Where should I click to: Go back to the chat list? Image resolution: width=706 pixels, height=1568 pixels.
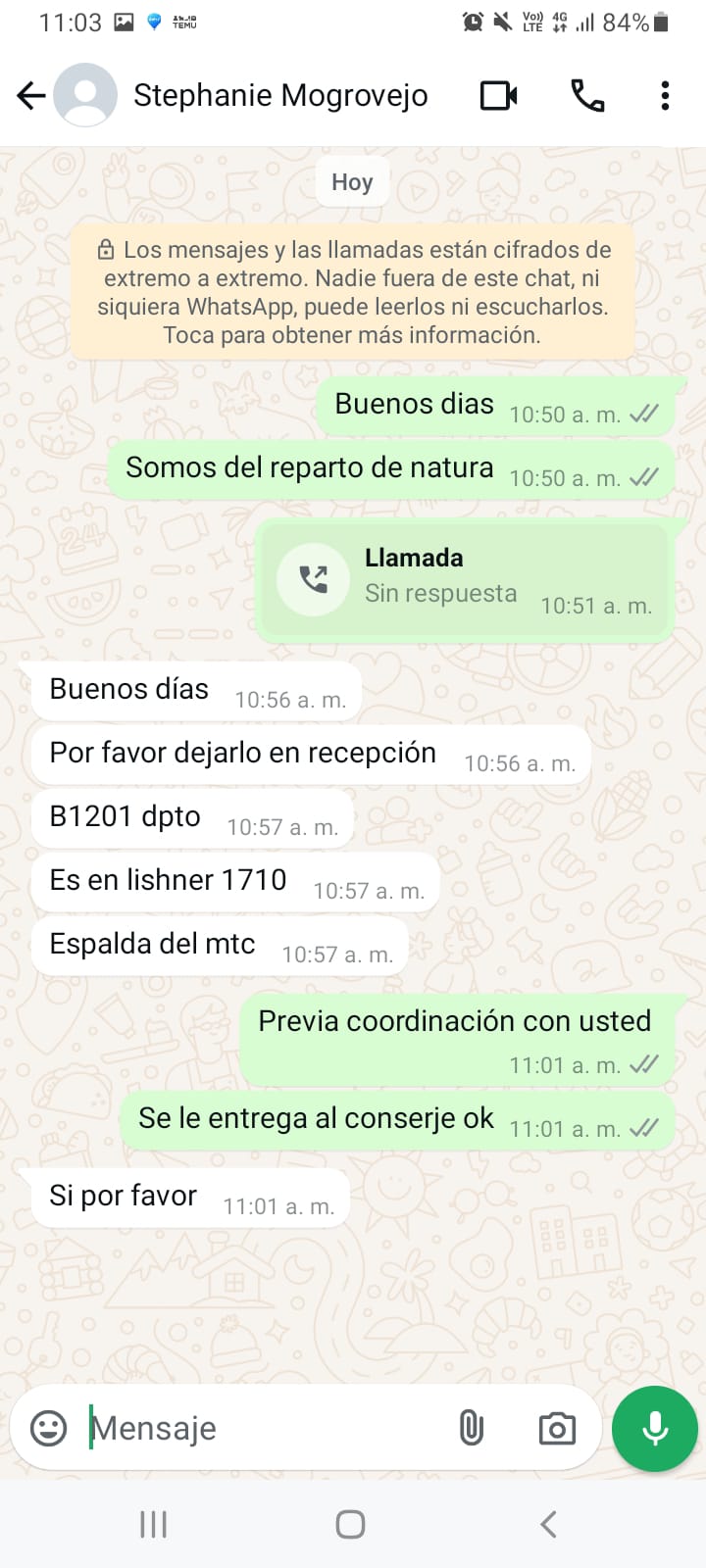(31, 95)
